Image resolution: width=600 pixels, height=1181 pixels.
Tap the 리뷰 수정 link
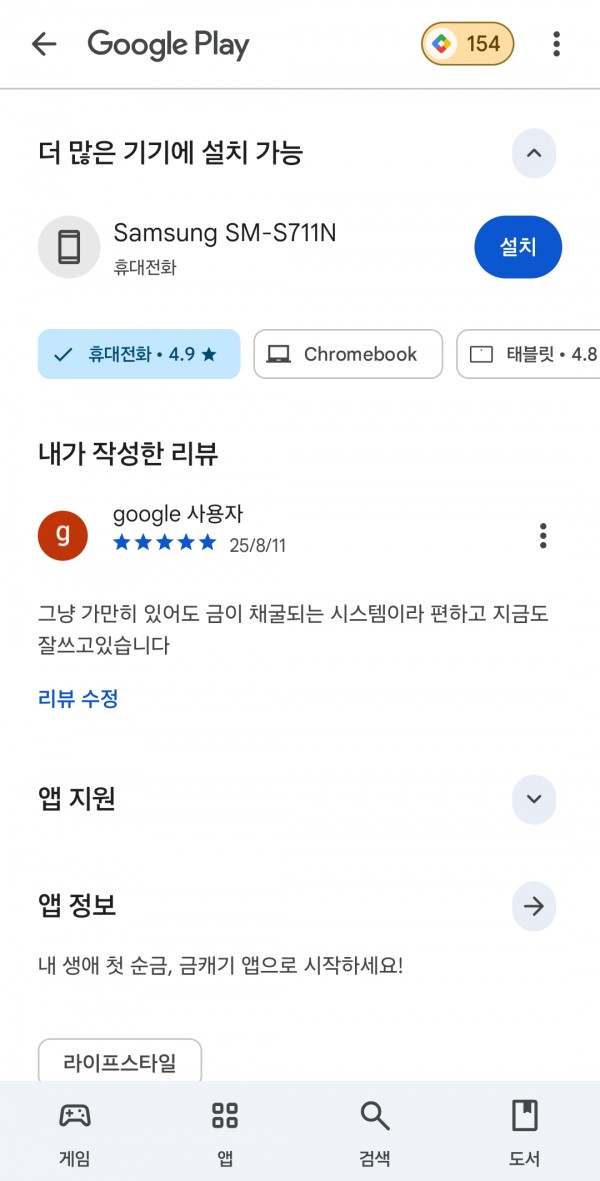[x=78, y=699]
